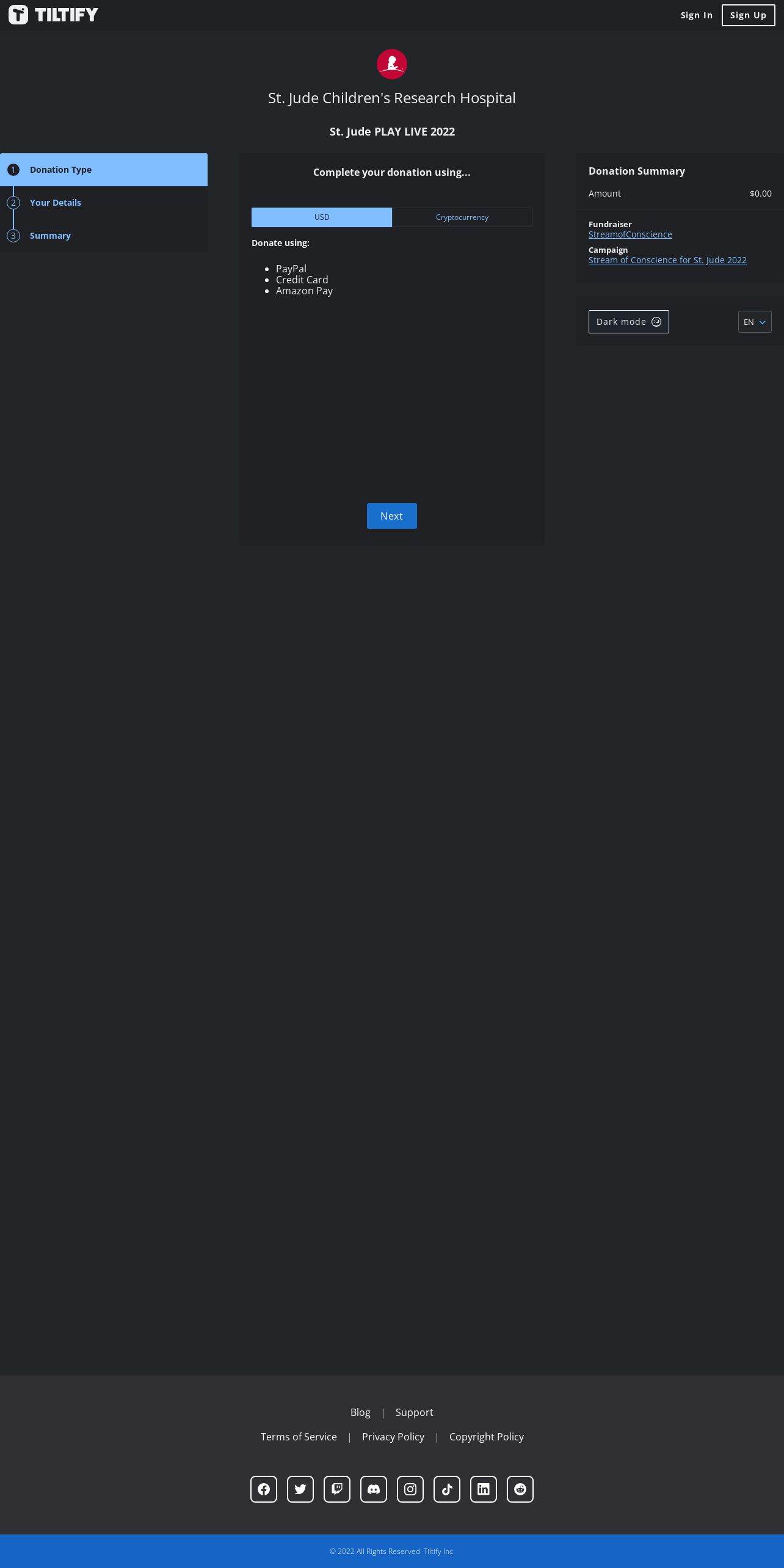This screenshot has width=784, height=1568.
Task: Switch to the Cryptocurrency option
Action: pyautogui.click(x=462, y=217)
